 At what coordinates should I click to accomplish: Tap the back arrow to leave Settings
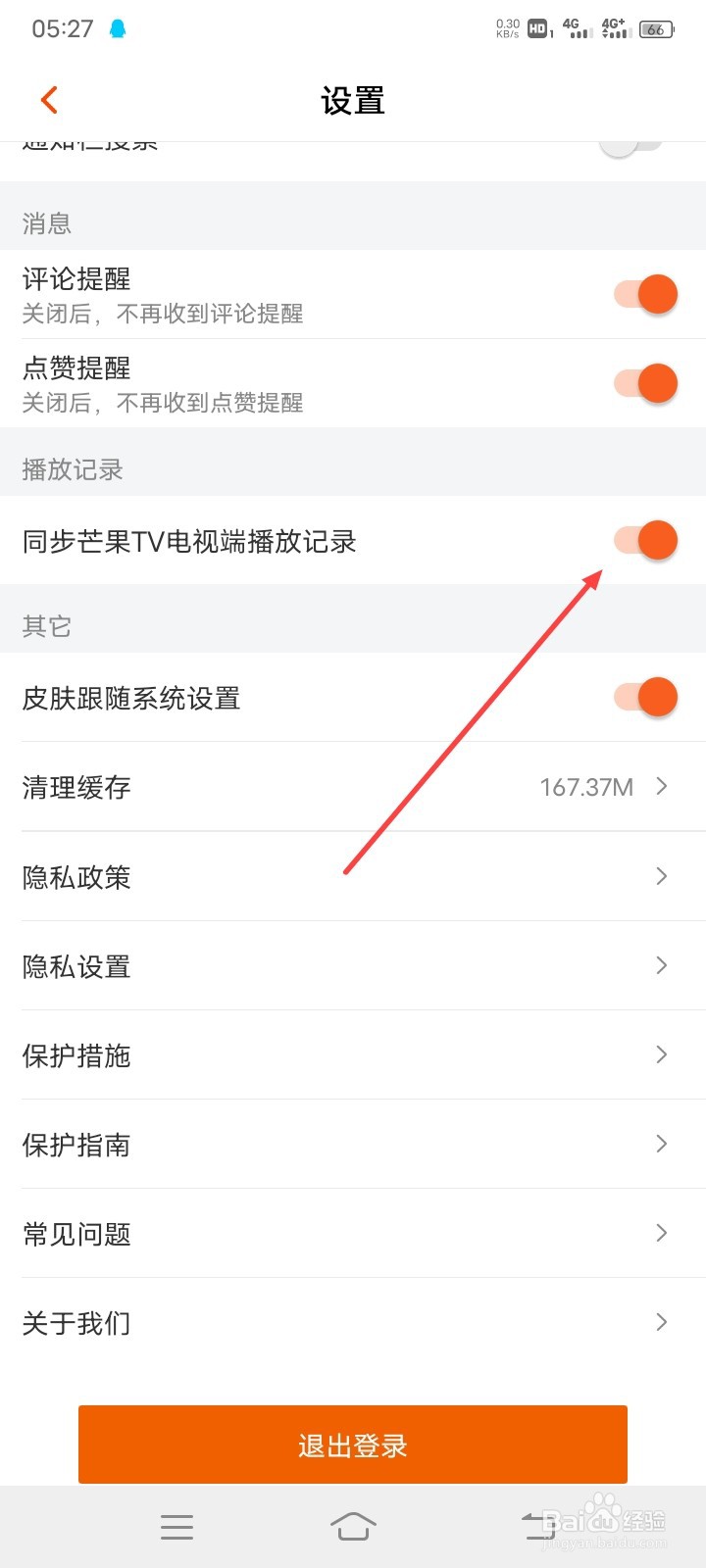[49, 99]
